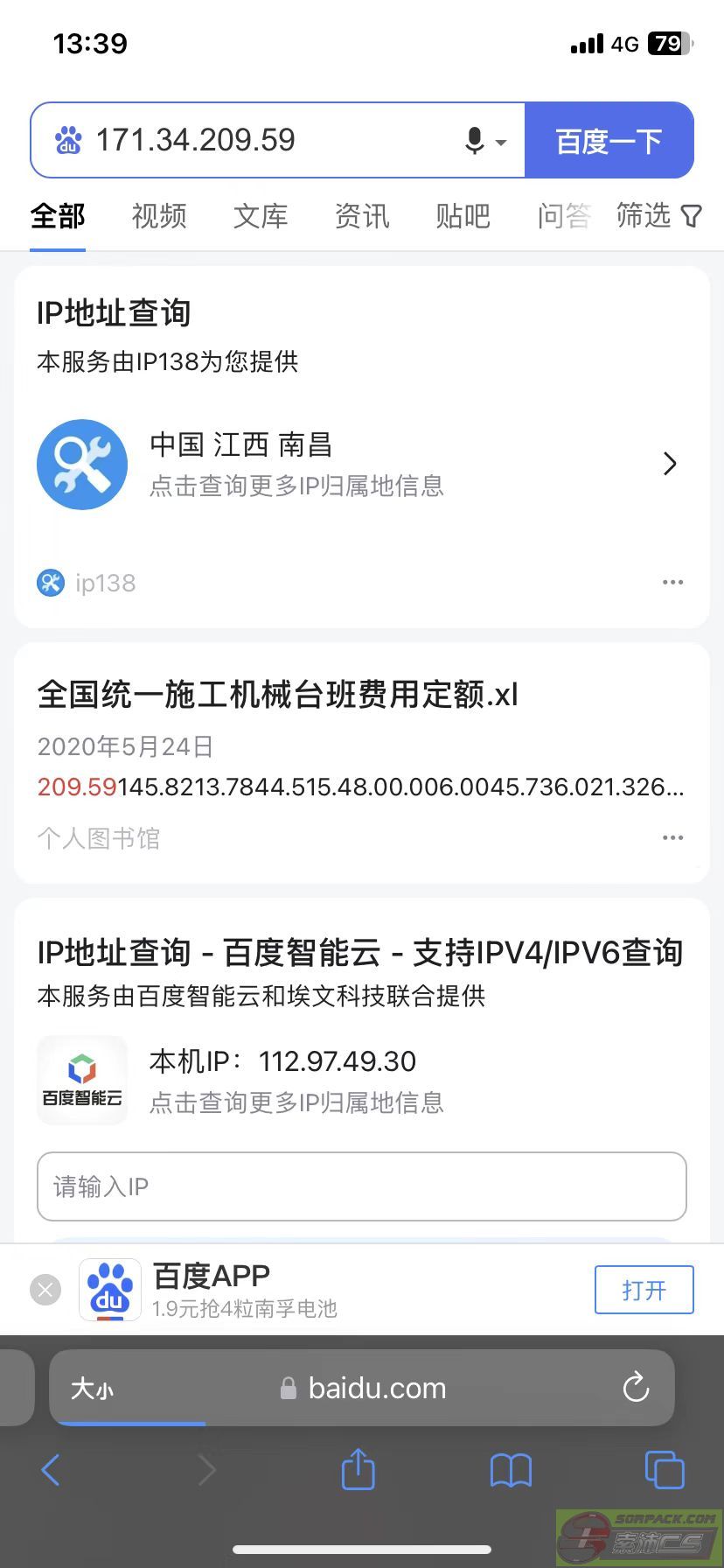Open the more options dots beside 个人图书馆
Image resolution: width=724 pixels, height=1568 pixels.
click(x=672, y=838)
